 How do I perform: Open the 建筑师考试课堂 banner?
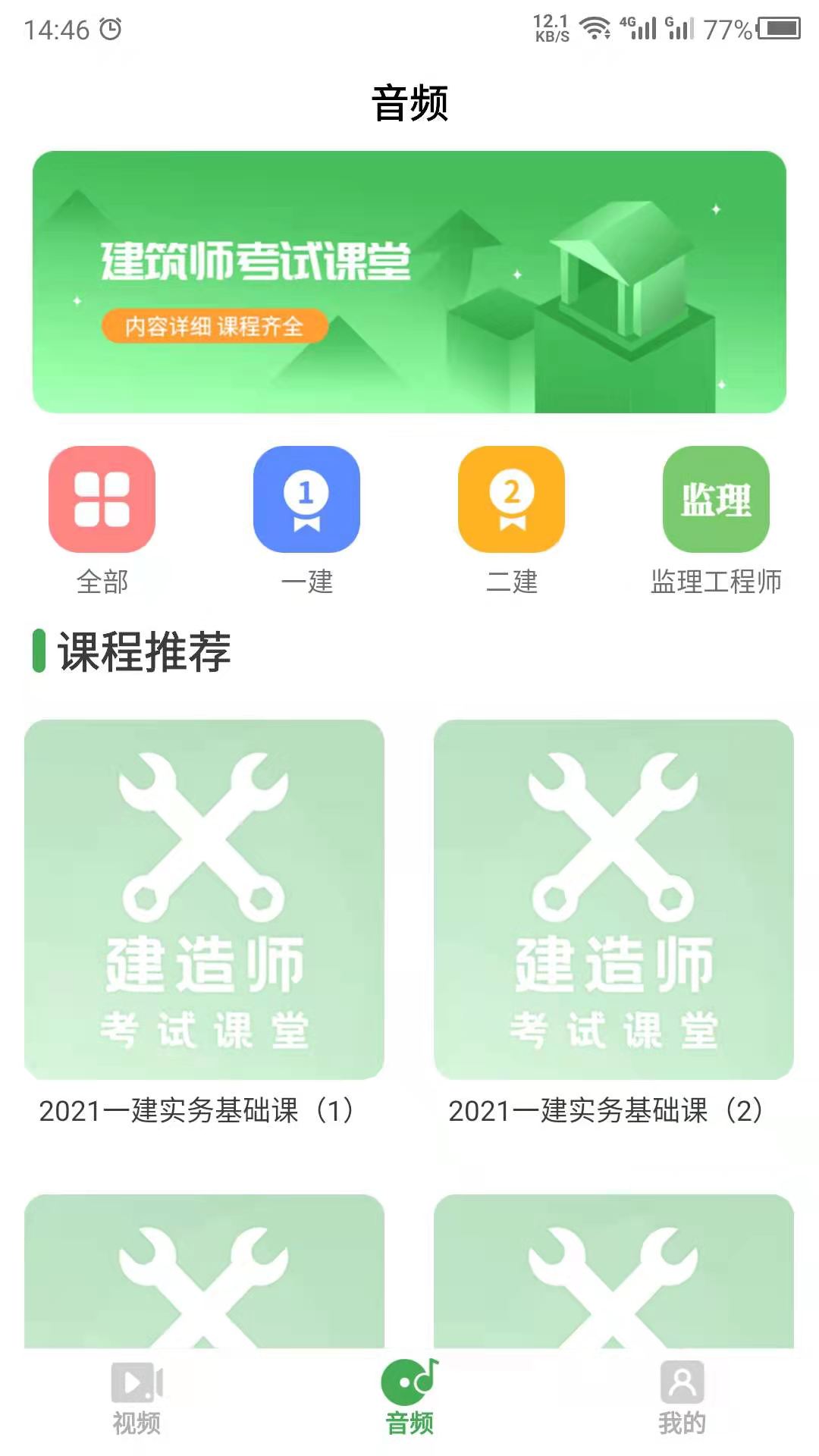point(409,283)
